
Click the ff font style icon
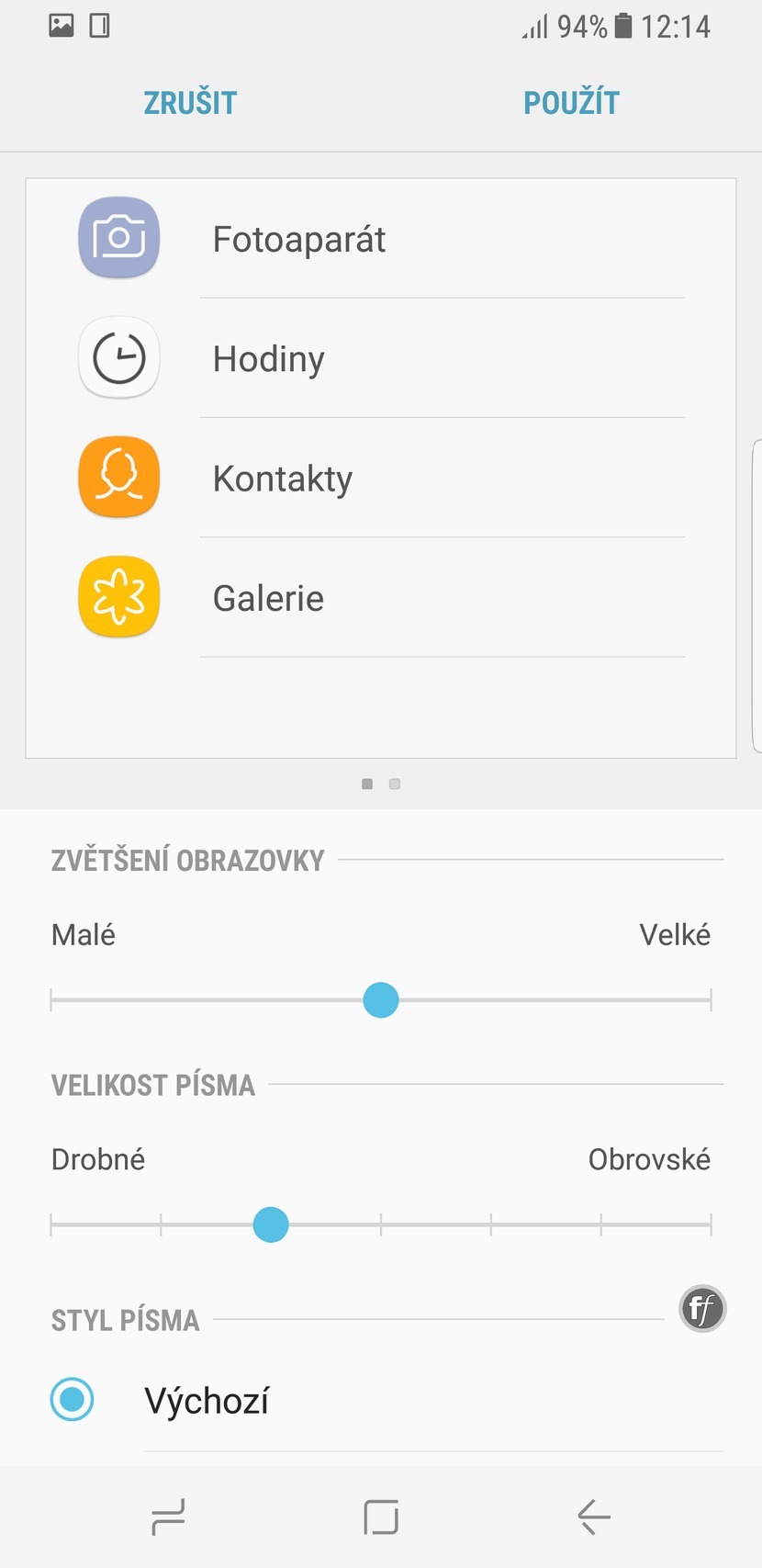(x=701, y=1308)
